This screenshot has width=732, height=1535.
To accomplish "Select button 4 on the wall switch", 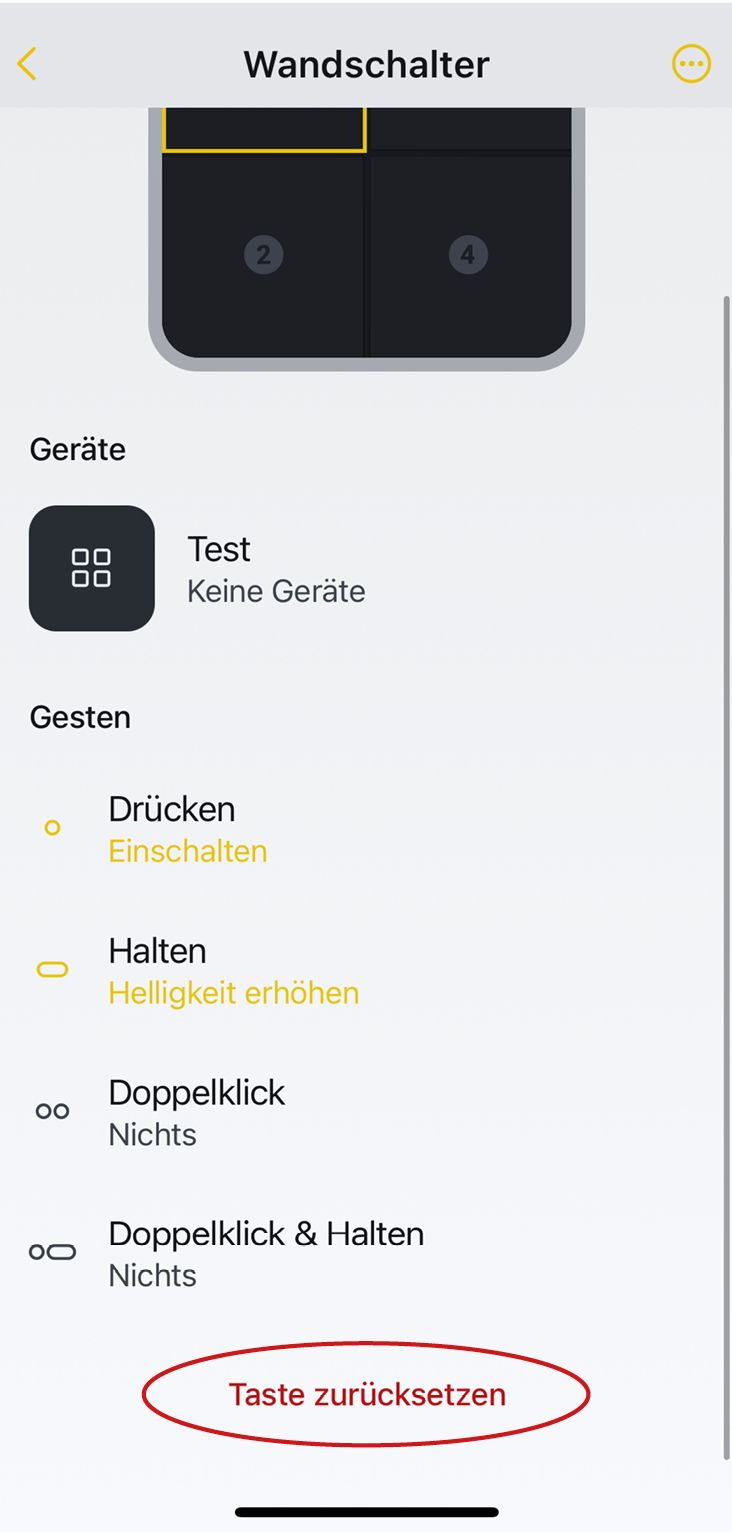I will (x=467, y=254).
